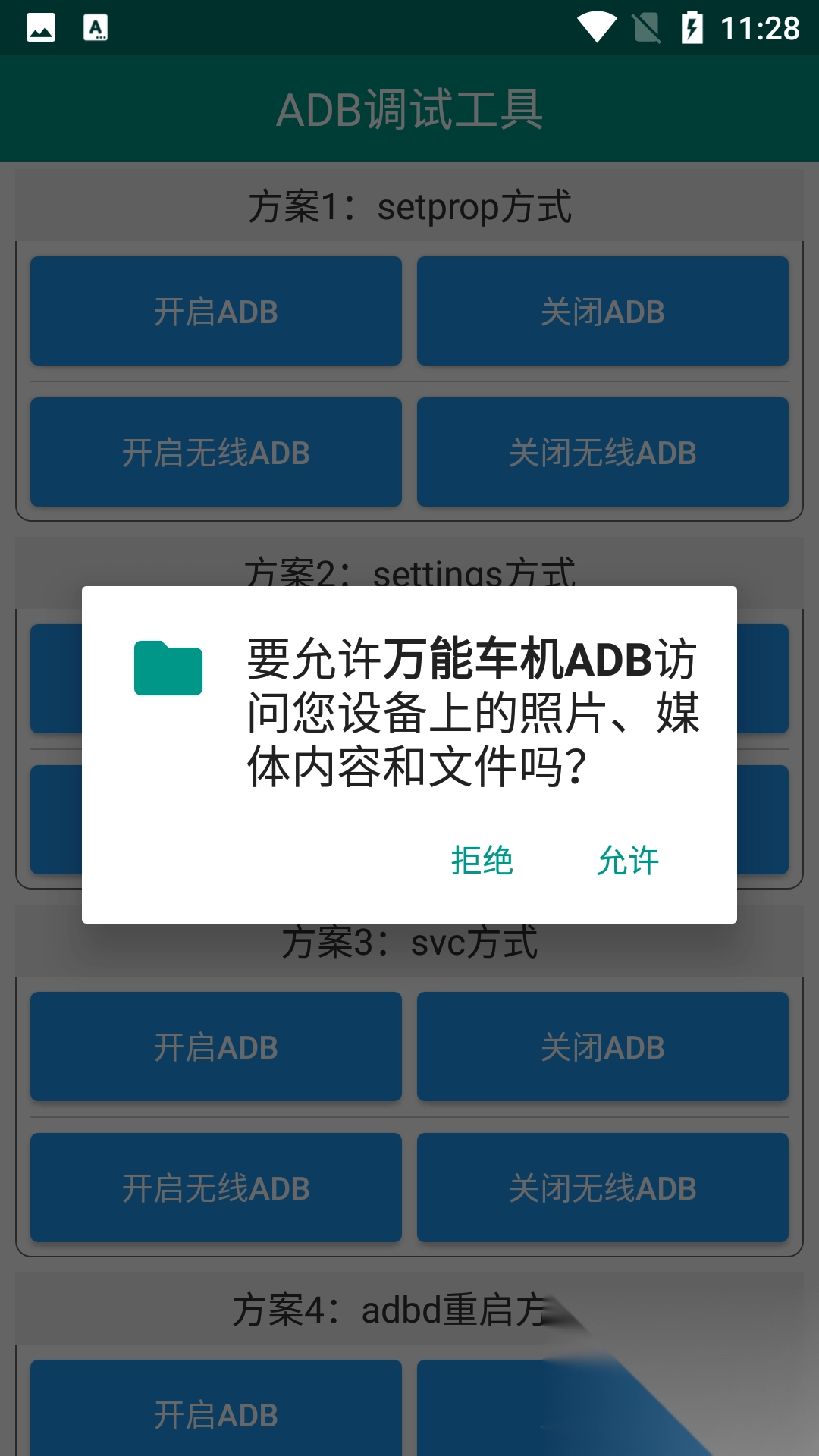Tap 允许 to grant file access
The image size is (819, 1456).
coord(629,861)
